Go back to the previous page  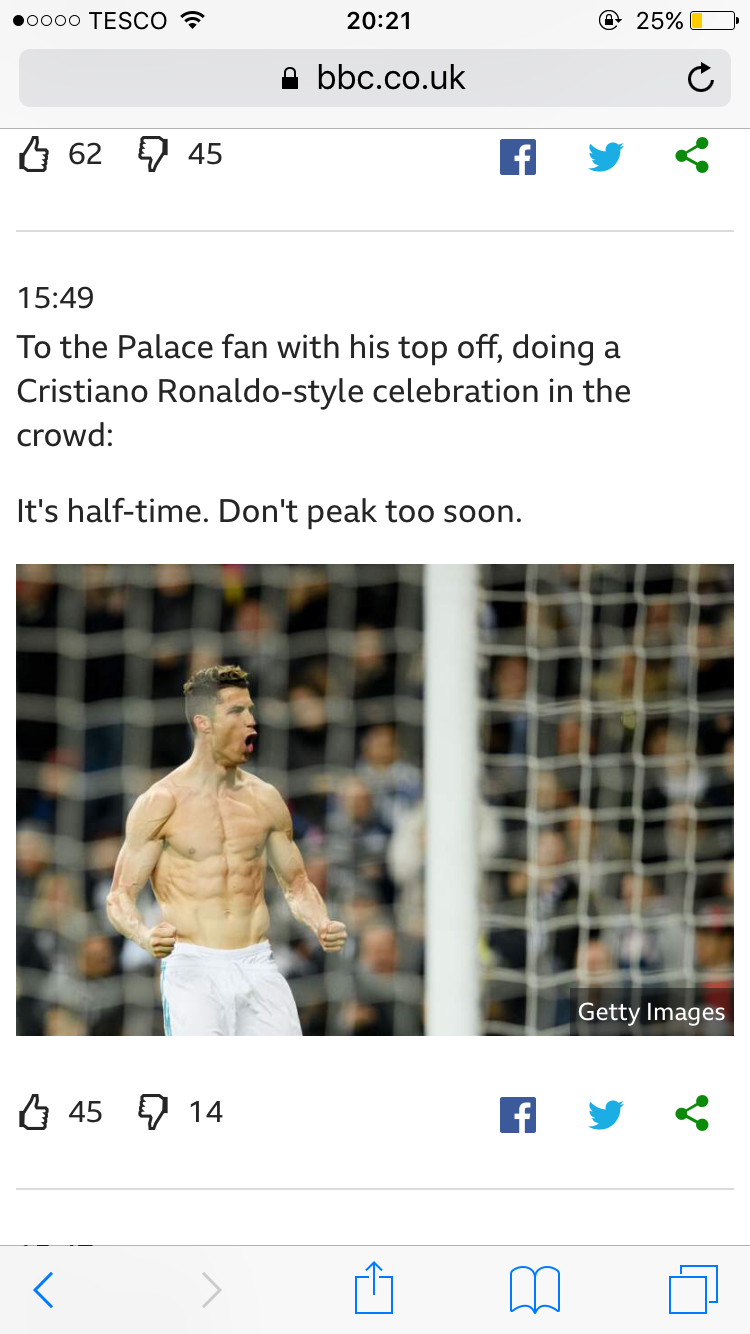pyautogui.click(x=43, y=1289)
